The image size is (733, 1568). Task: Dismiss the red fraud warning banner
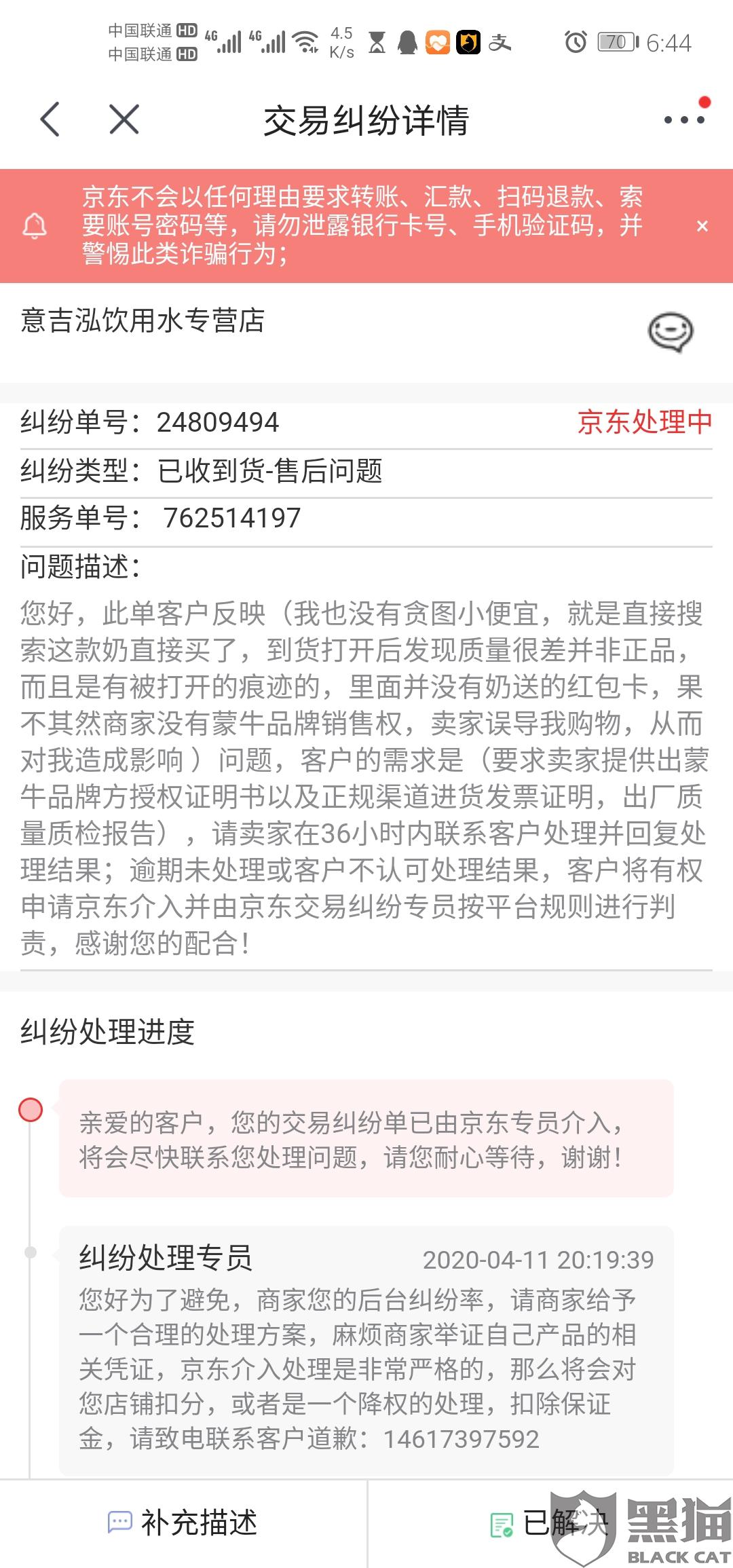point(702,226)
